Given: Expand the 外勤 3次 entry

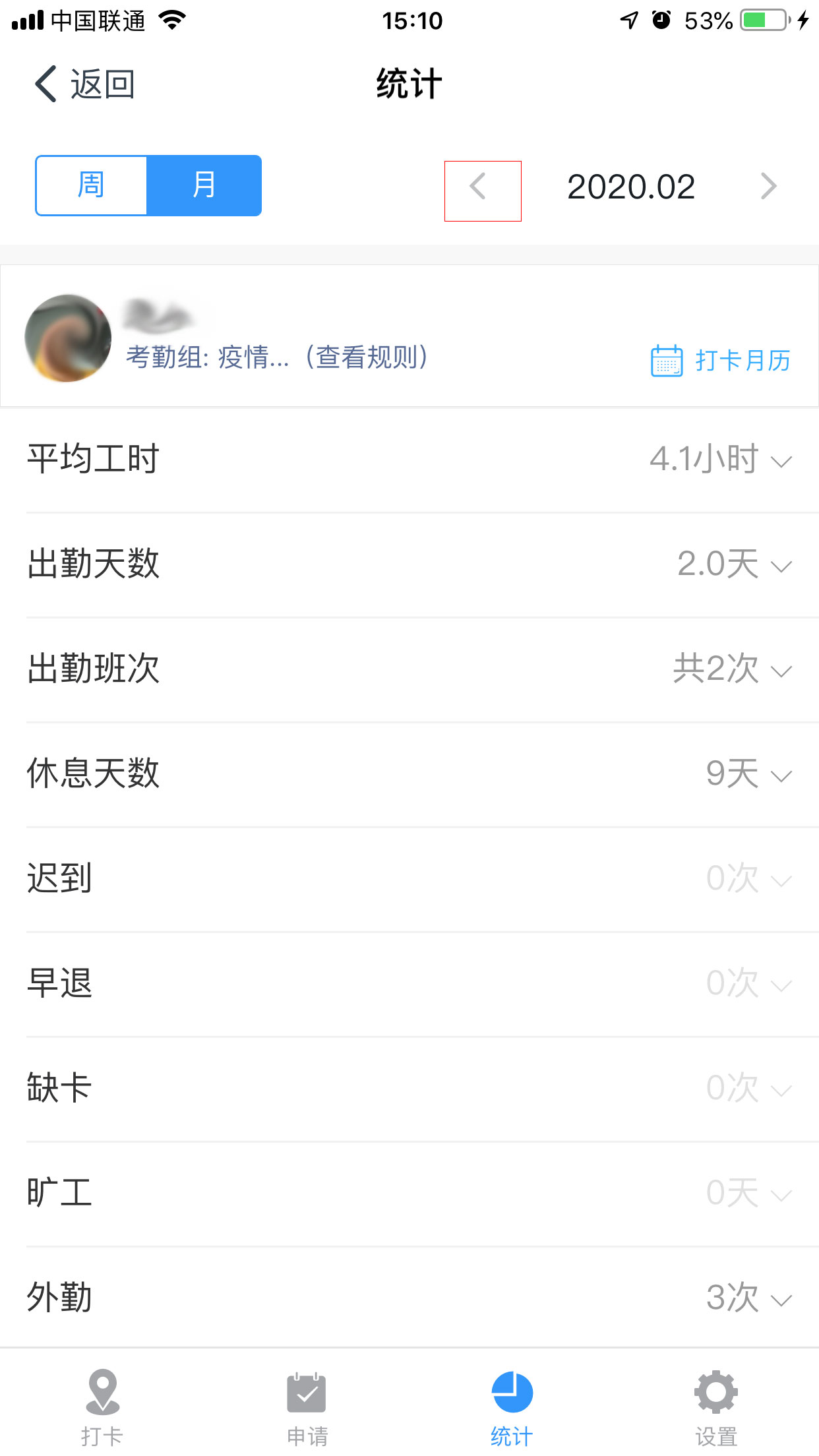Looking at the screenshot, I should 781,1298.
